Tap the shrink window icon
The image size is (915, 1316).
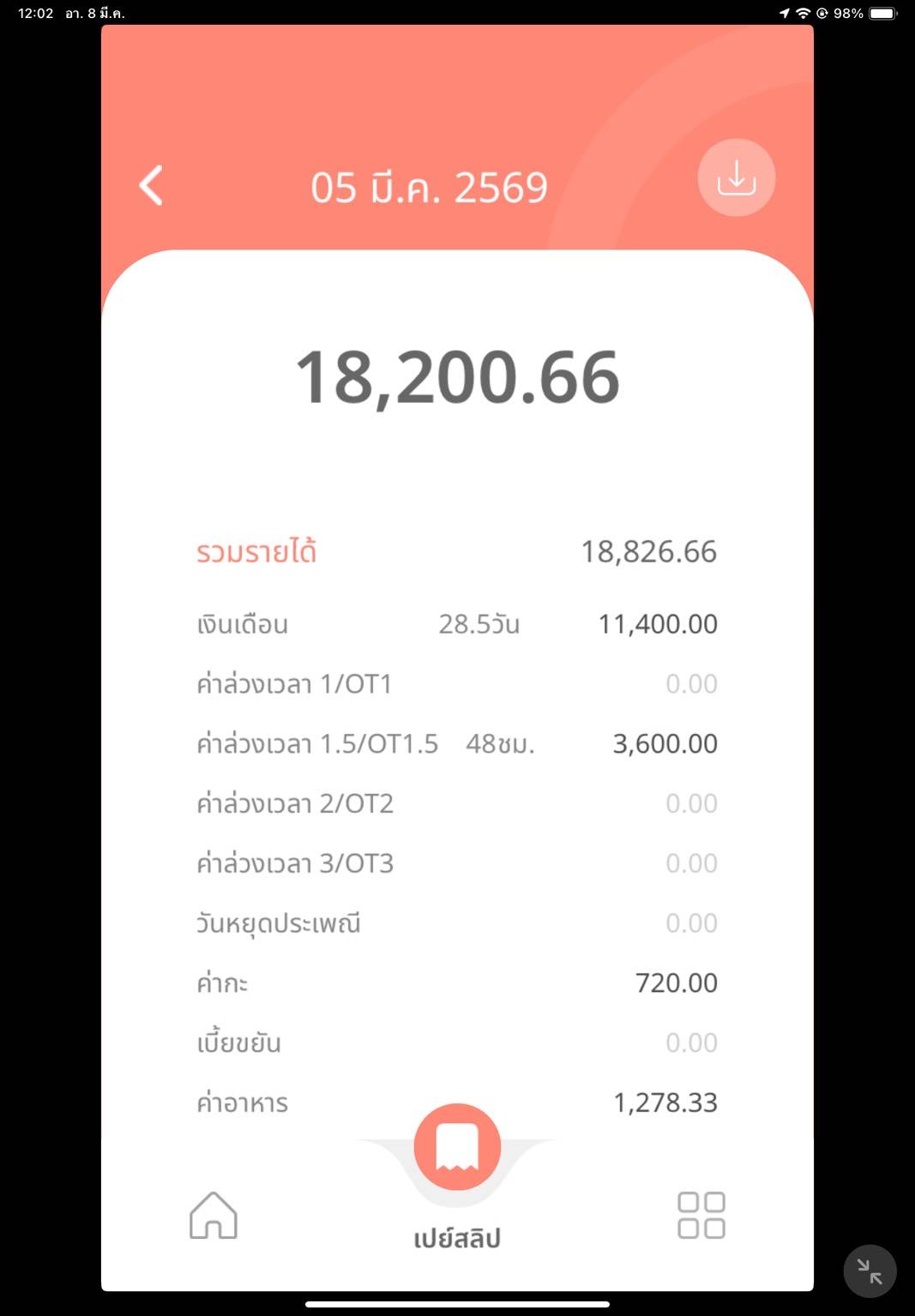[x=870, y=1271]
